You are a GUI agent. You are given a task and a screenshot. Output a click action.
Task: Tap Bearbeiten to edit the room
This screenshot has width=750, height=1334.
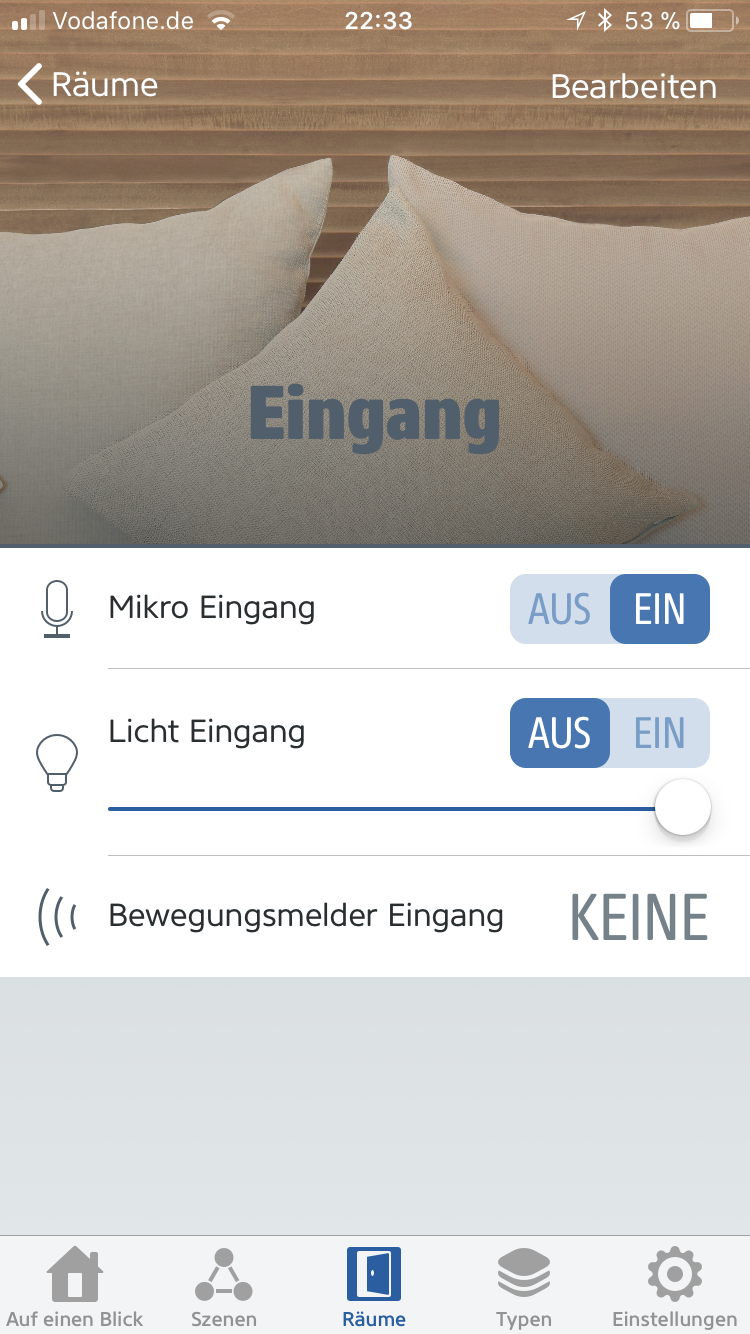click(x=633, y=87)
